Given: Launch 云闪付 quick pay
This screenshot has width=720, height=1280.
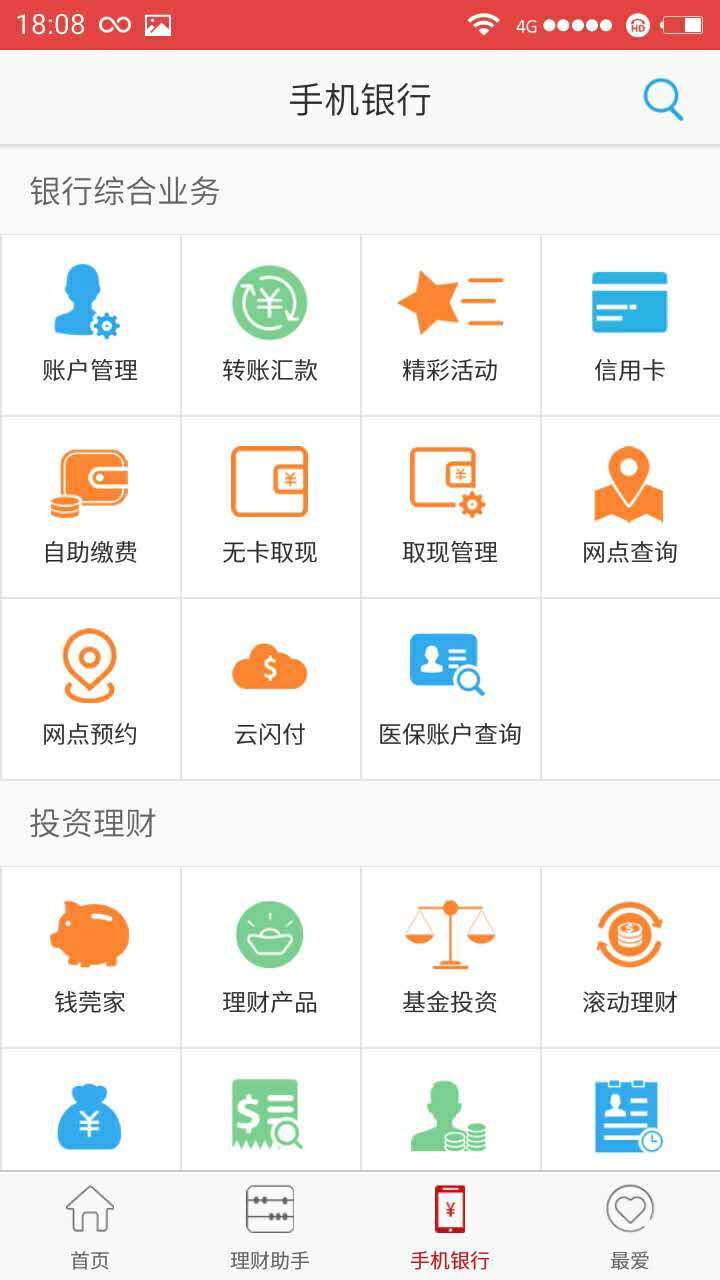Looking at the screenshot, I should [x=270, y=689].
